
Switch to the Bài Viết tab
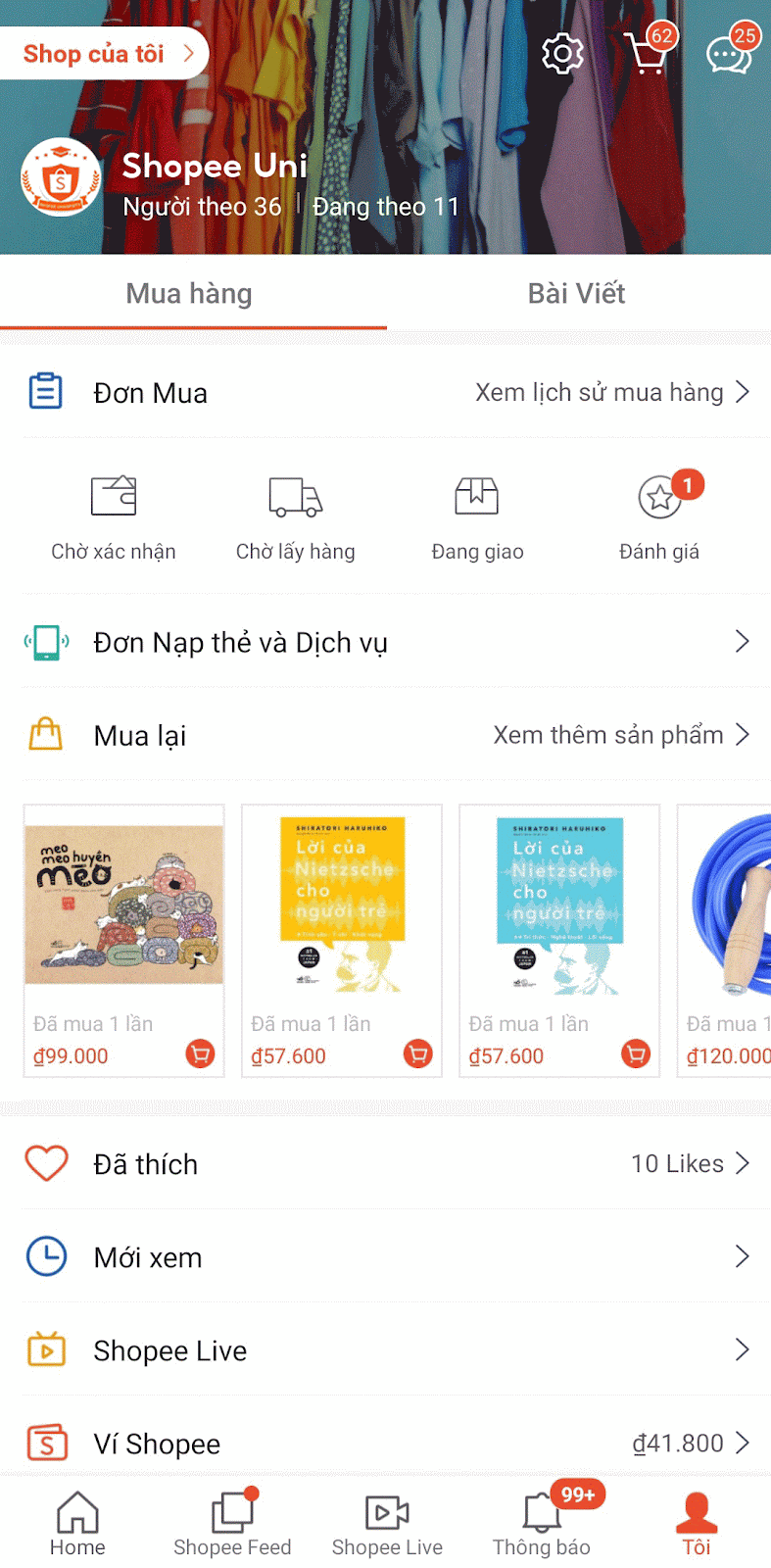[x=577, y=293]
